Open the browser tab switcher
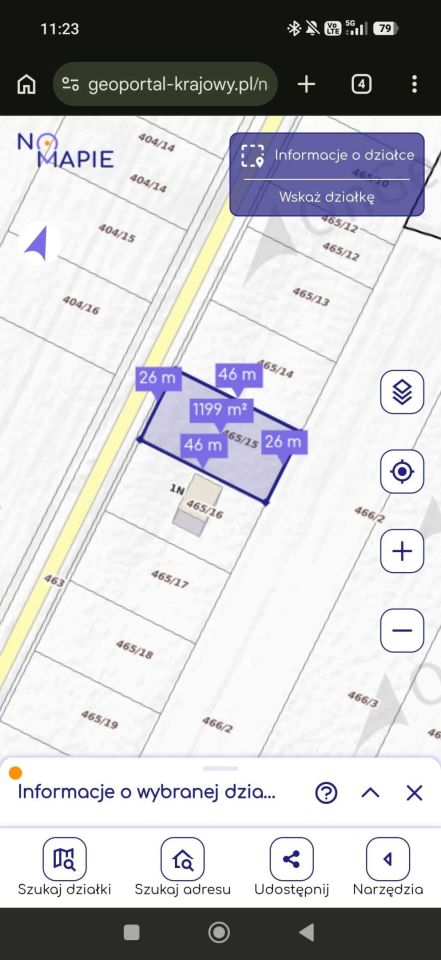 (x=361, y=84)
